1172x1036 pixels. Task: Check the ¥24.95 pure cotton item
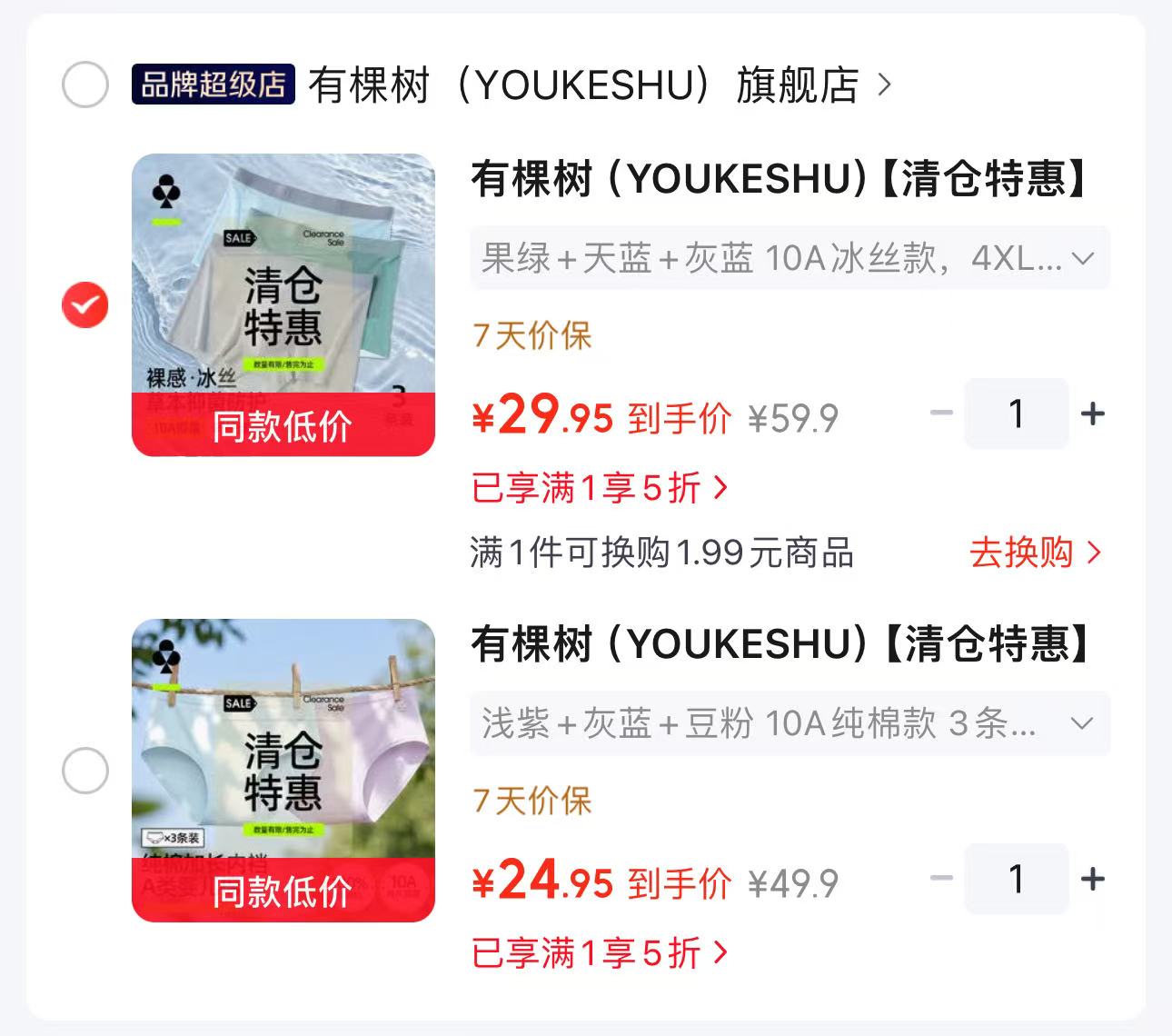click(85, 771)
